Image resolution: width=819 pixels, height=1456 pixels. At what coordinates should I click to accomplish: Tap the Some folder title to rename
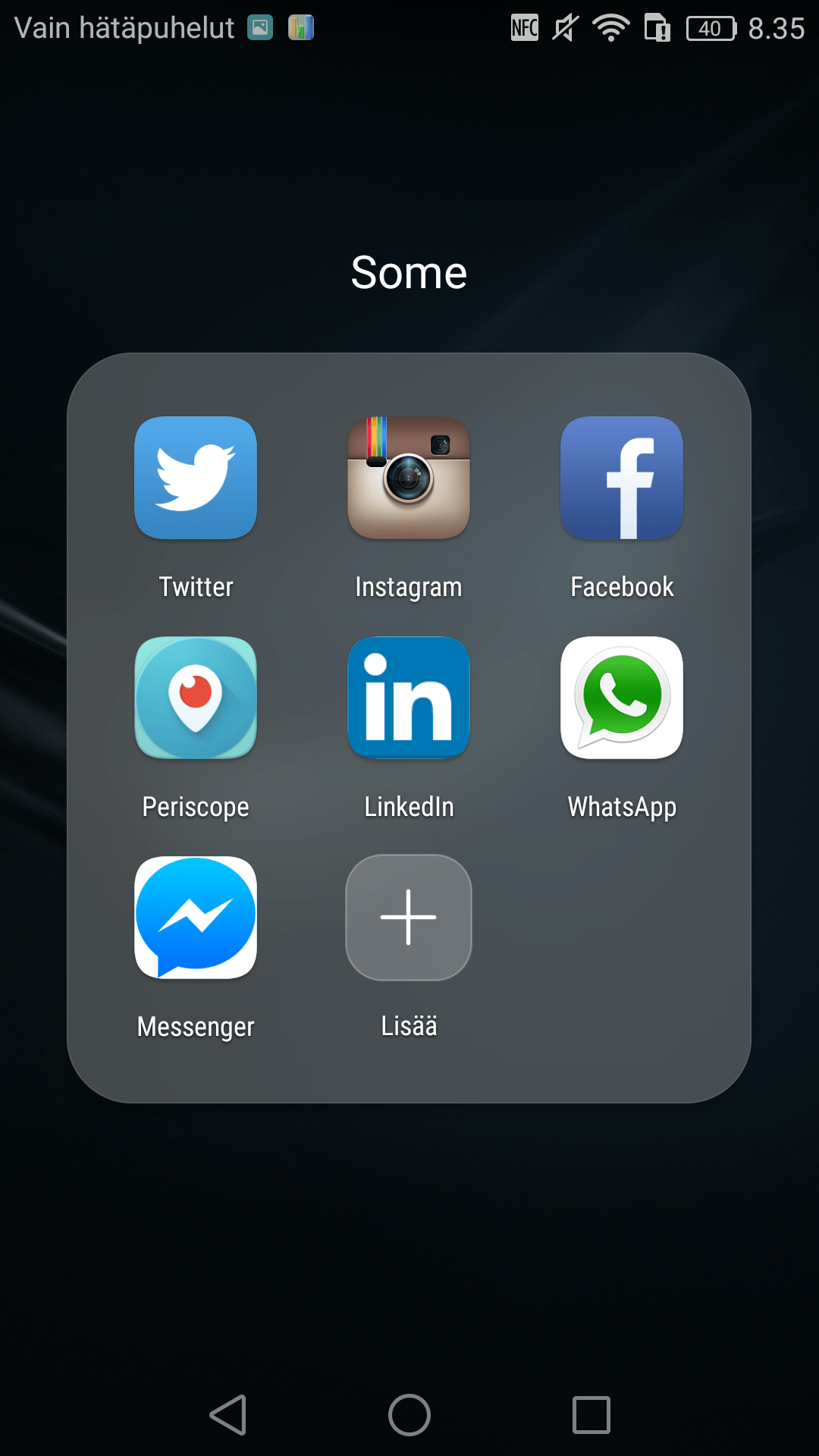pyautogui.click(x=409, y=272)
